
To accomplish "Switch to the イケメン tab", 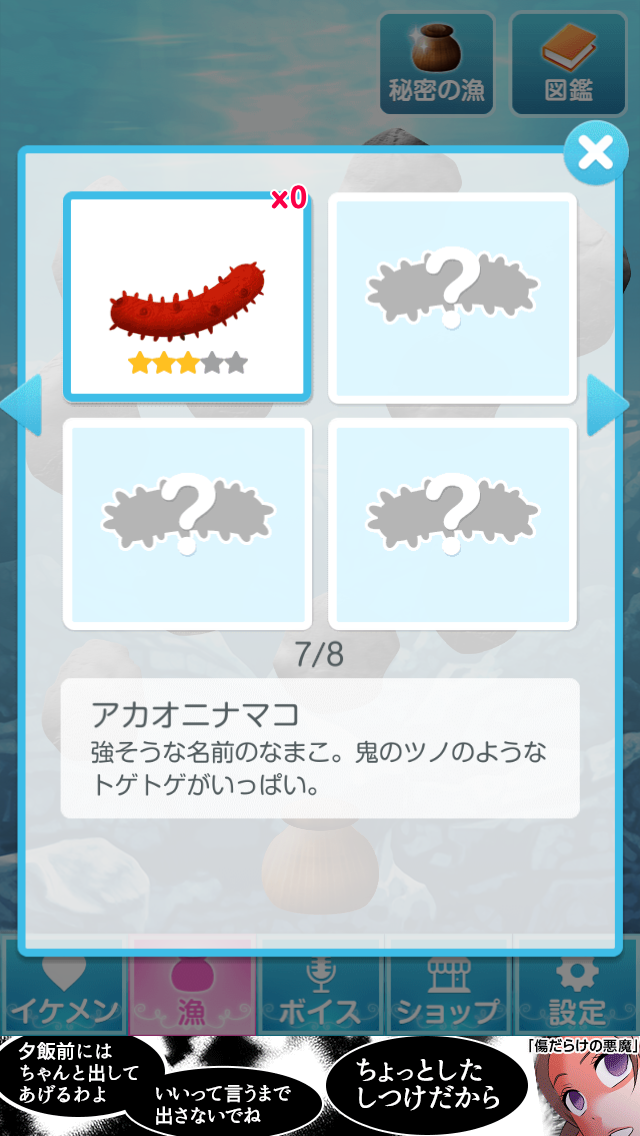I will tap(65, 990).
